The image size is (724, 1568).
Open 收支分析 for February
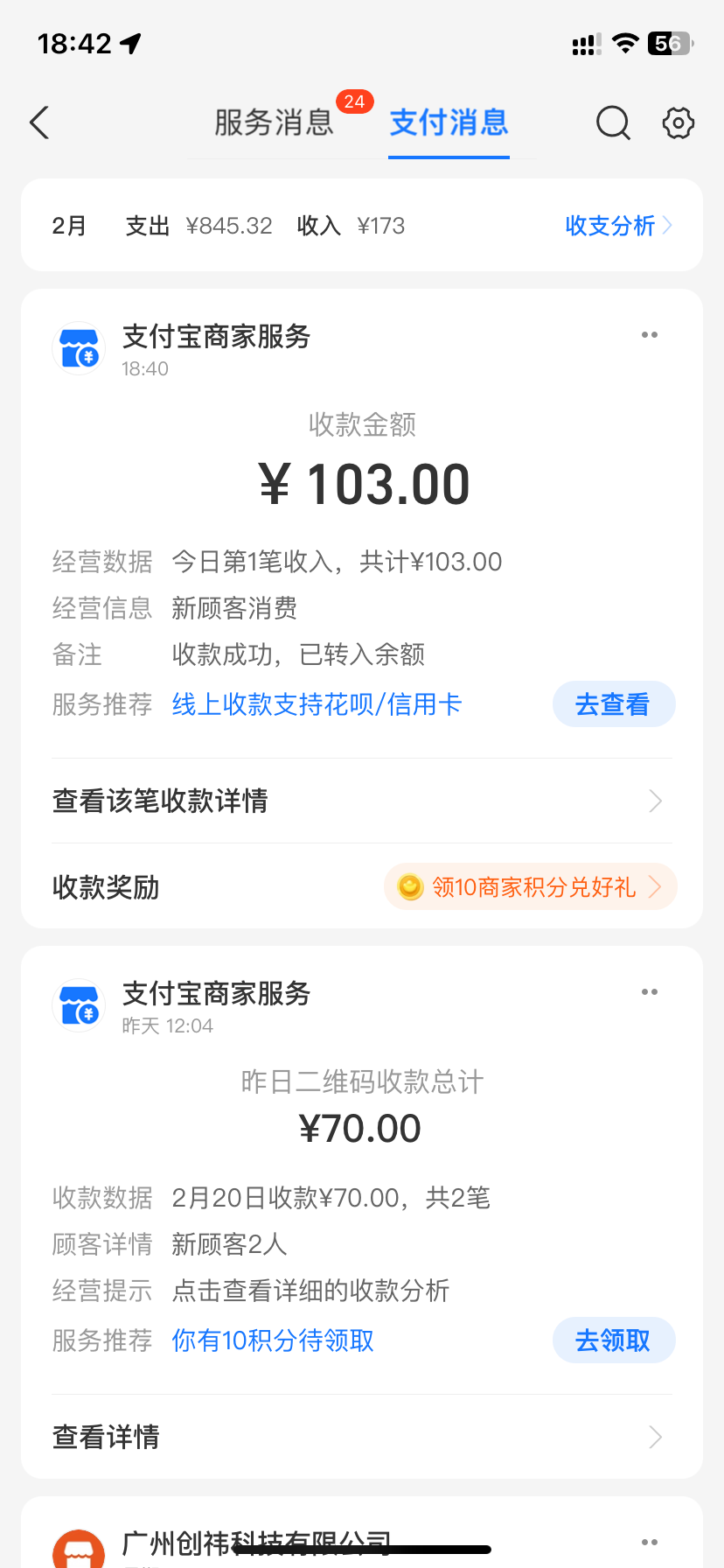tap(619, 226)
